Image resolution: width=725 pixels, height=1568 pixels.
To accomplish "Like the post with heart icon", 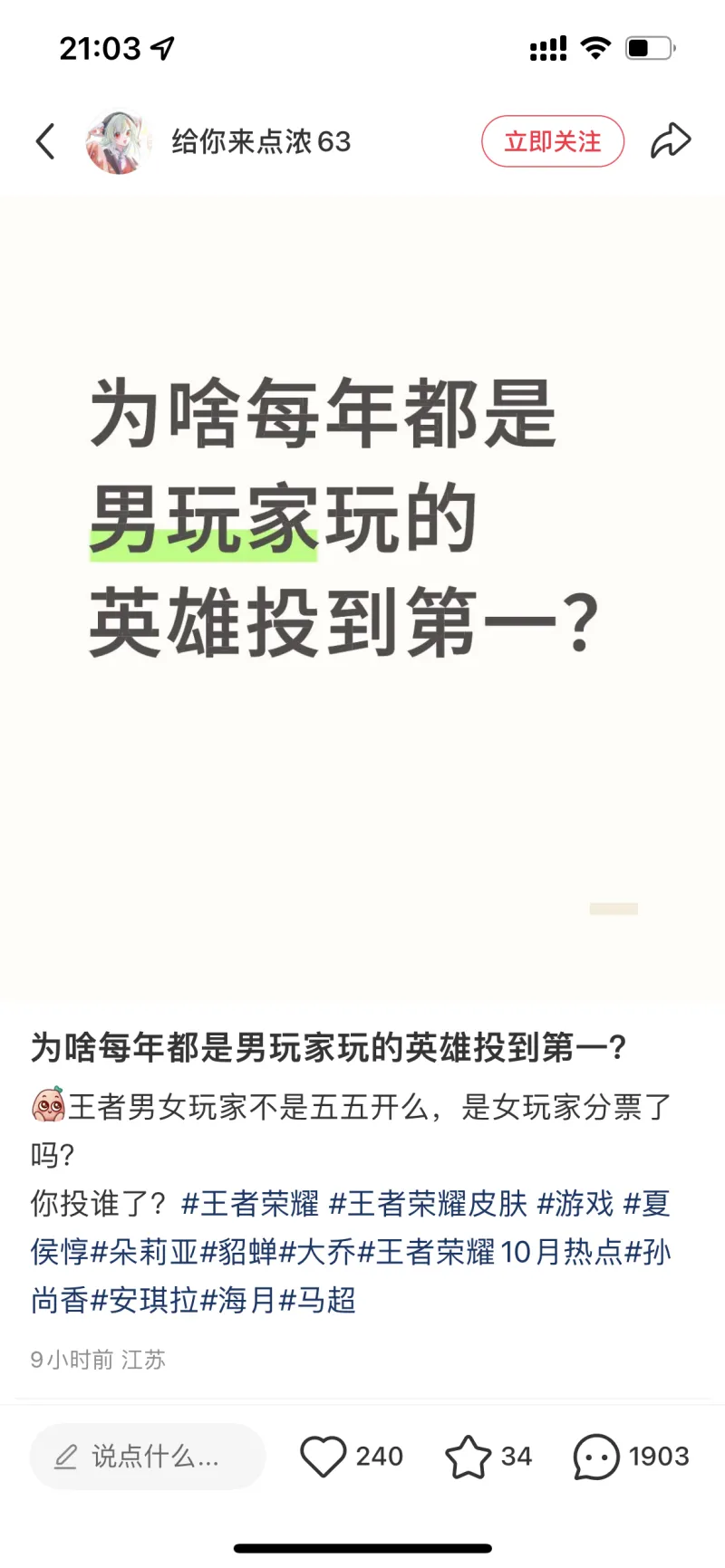I will (x=324, y=1456).
